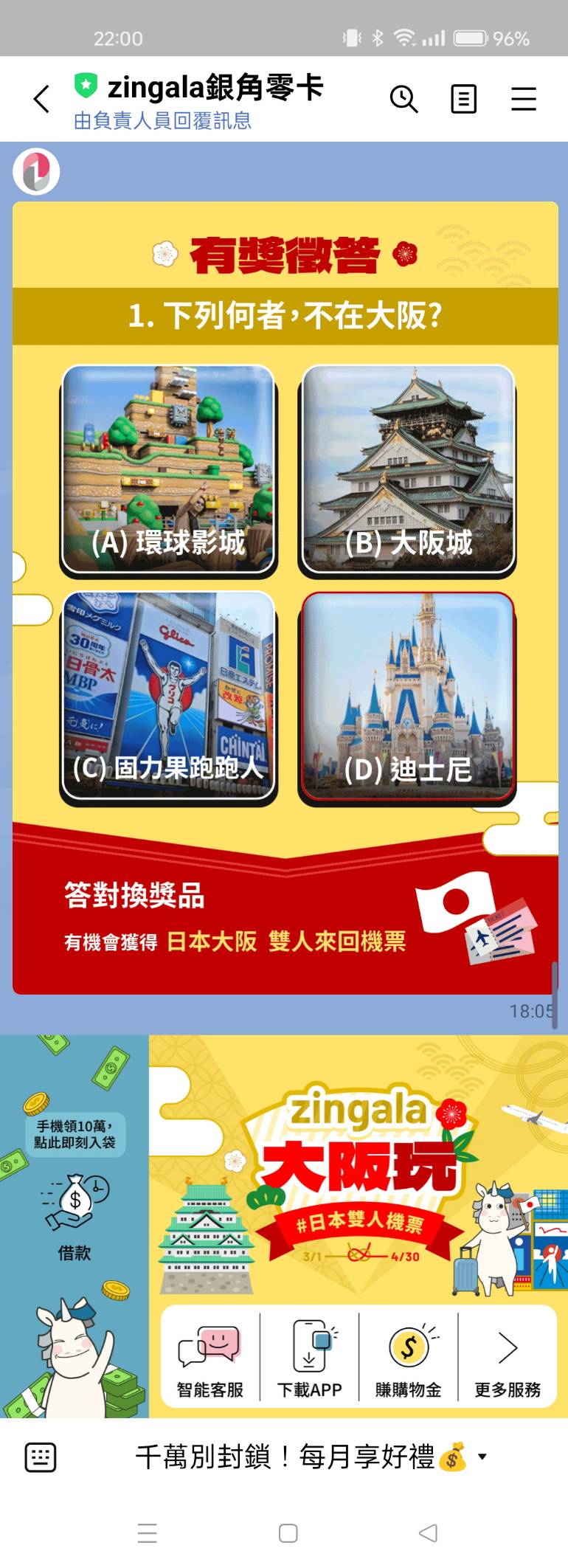
Task: Open the chat hamburger menu
Action: pyautogui.click(x=523, y=99)
